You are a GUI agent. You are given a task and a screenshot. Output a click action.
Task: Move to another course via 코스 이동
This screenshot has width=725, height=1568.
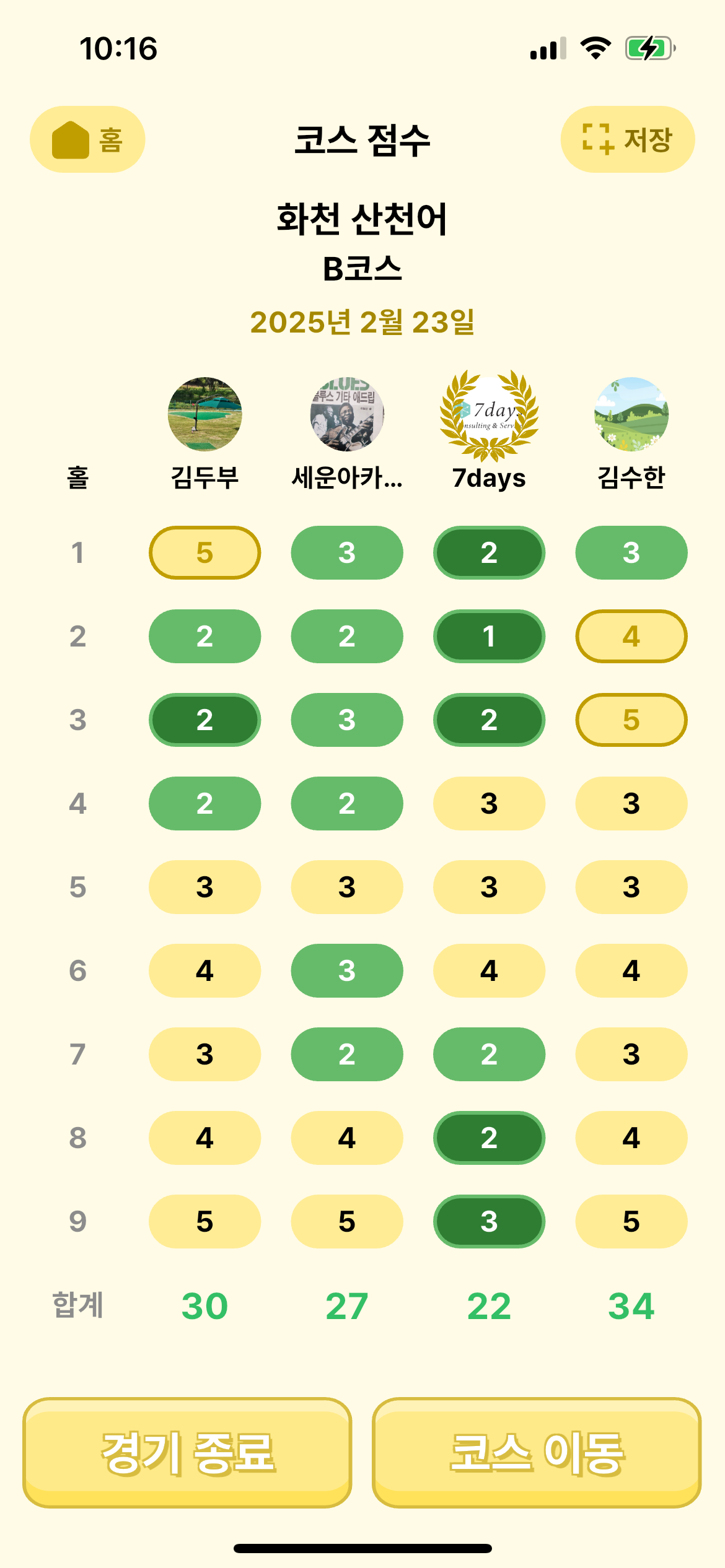point(537,1452)
